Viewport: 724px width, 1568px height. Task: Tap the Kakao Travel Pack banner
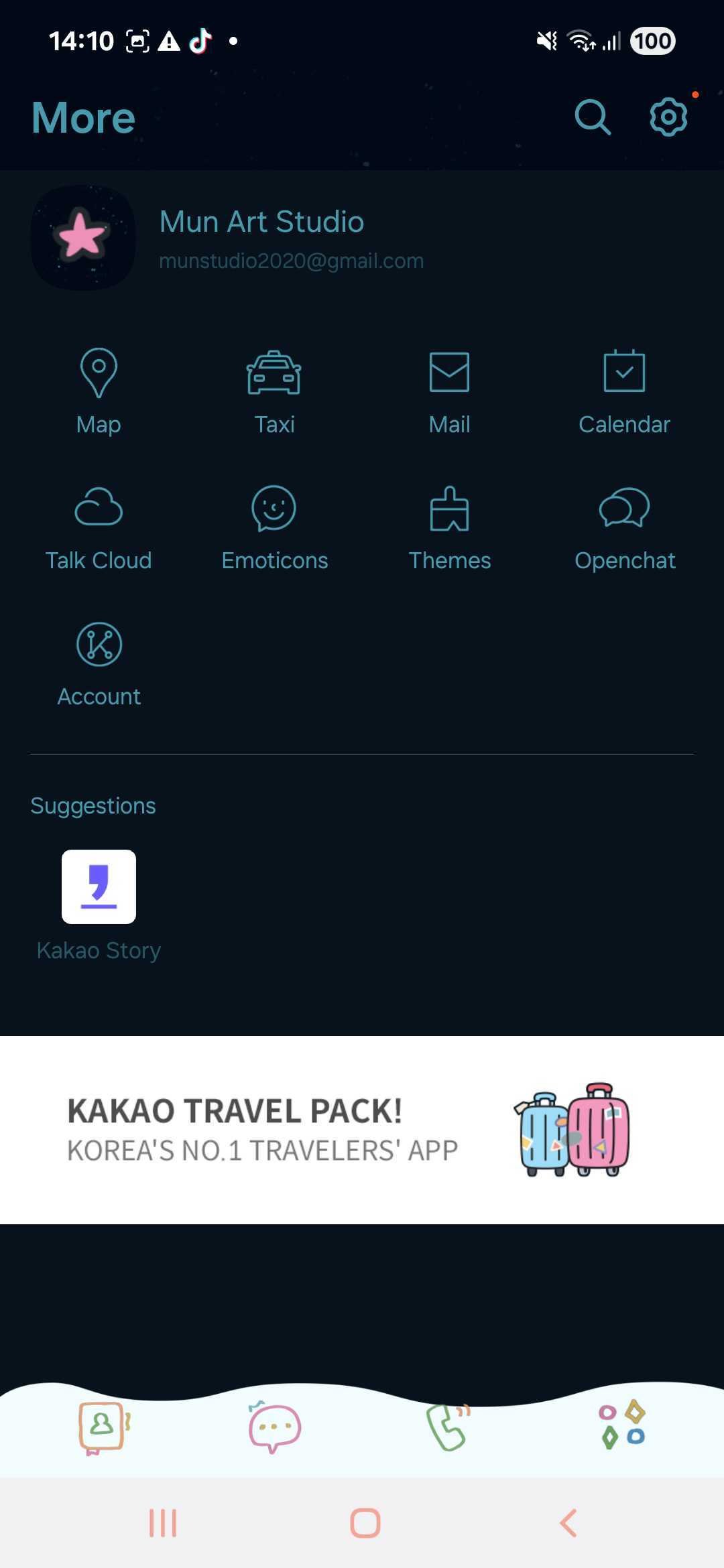[362, 1130]
